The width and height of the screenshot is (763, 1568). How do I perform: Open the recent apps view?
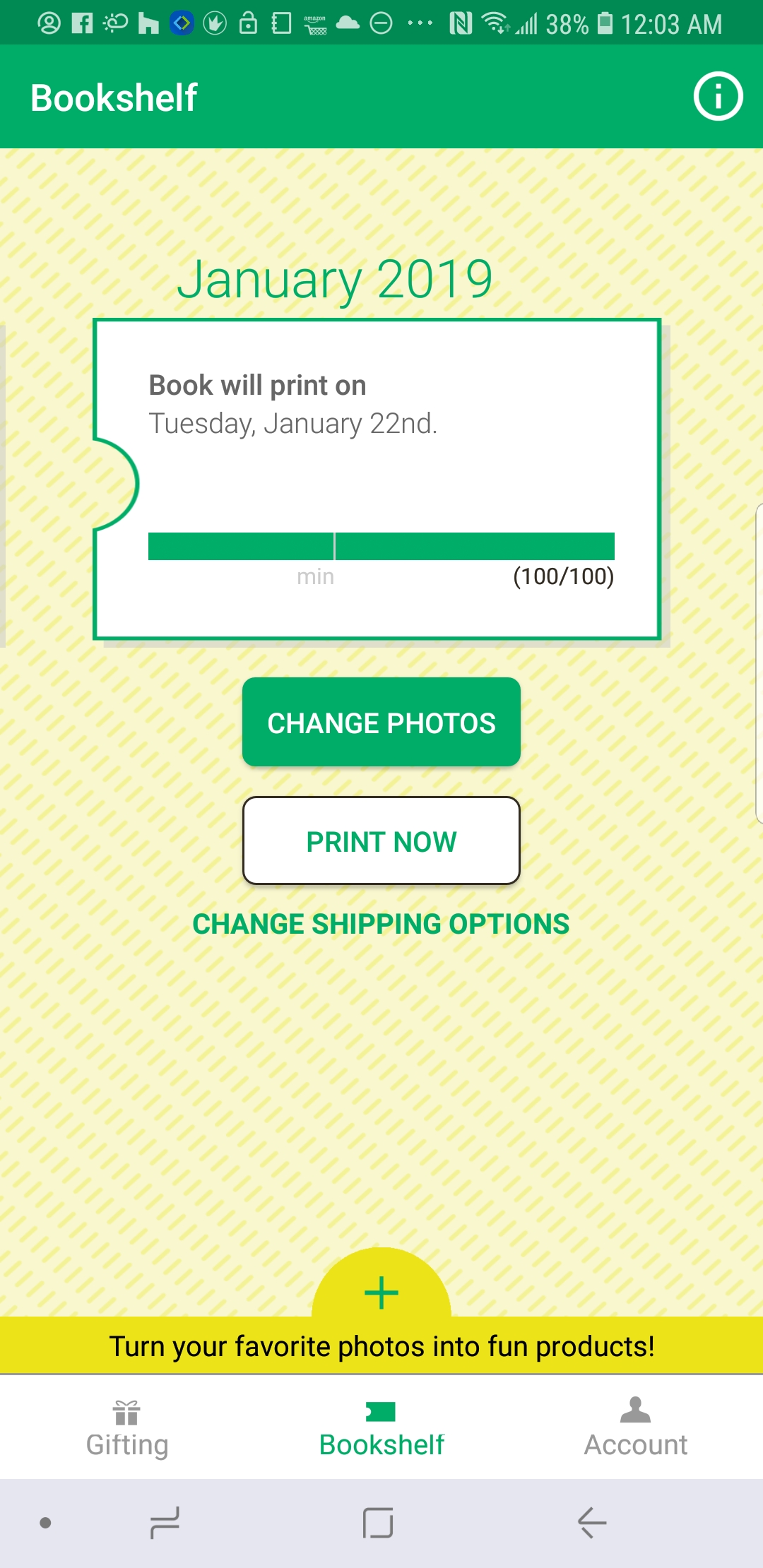165,1522
